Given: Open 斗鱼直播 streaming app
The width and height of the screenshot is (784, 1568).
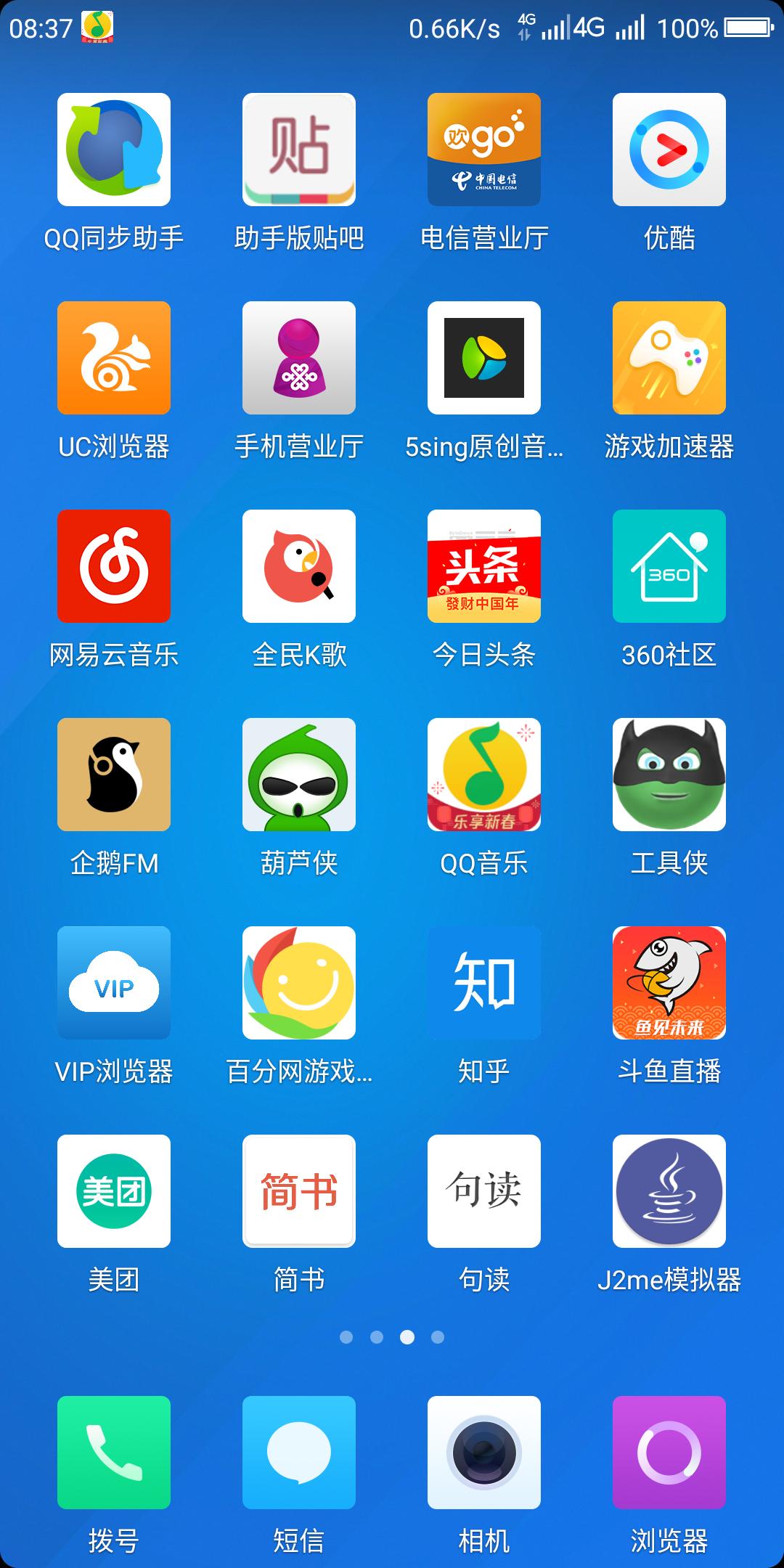Looking at the screenshot, I should click(x=669, y=983).
